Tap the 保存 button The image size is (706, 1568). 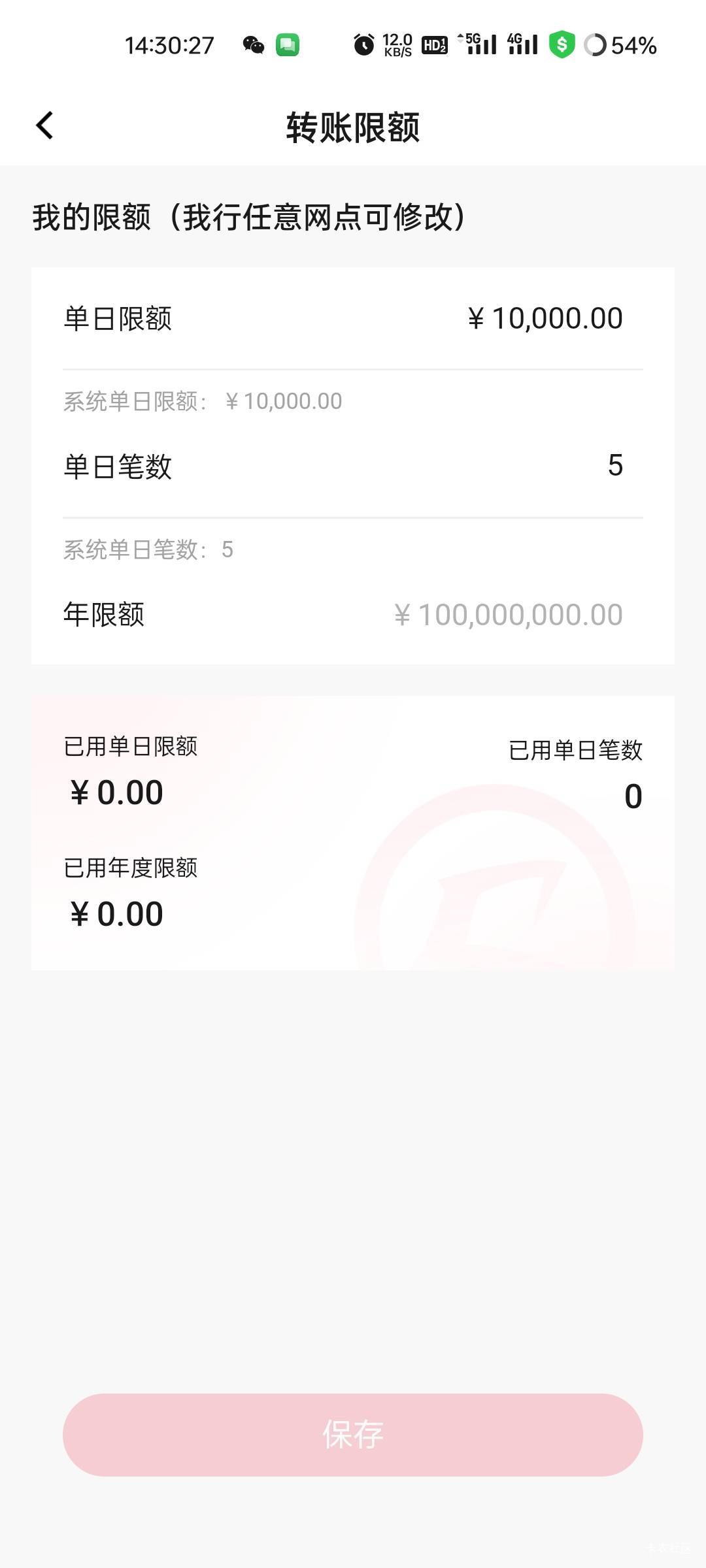[353, 1435]
